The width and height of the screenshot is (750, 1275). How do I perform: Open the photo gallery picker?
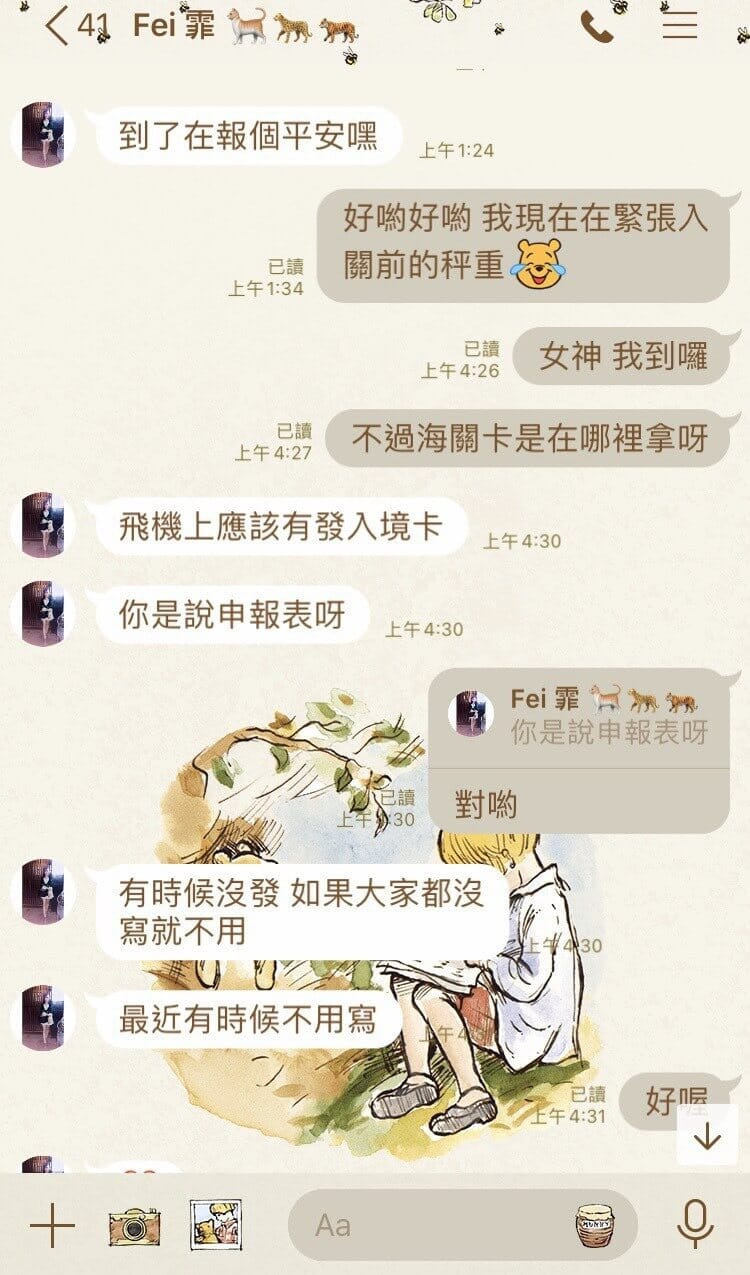coord(218,1224)
